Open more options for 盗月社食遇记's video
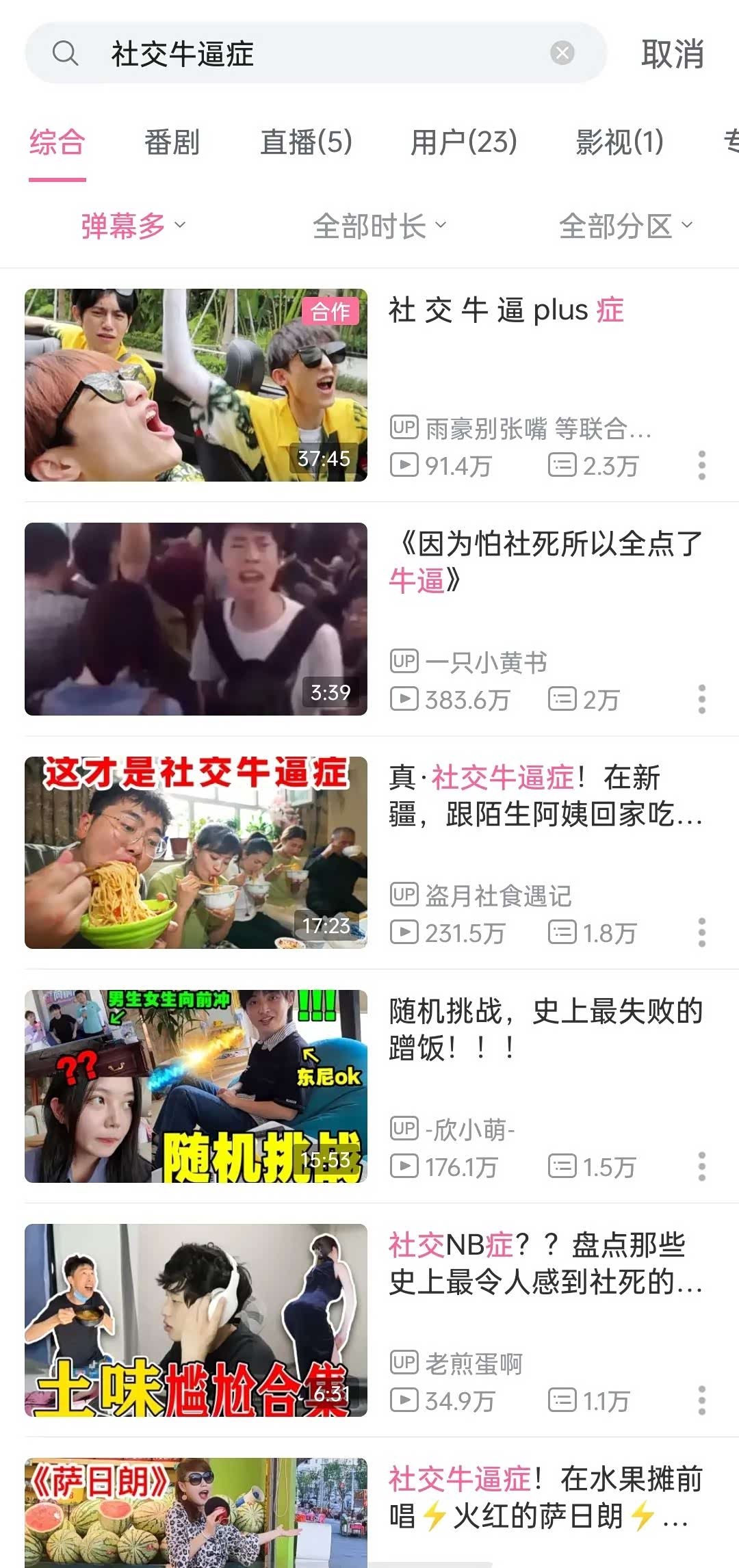 701,932
